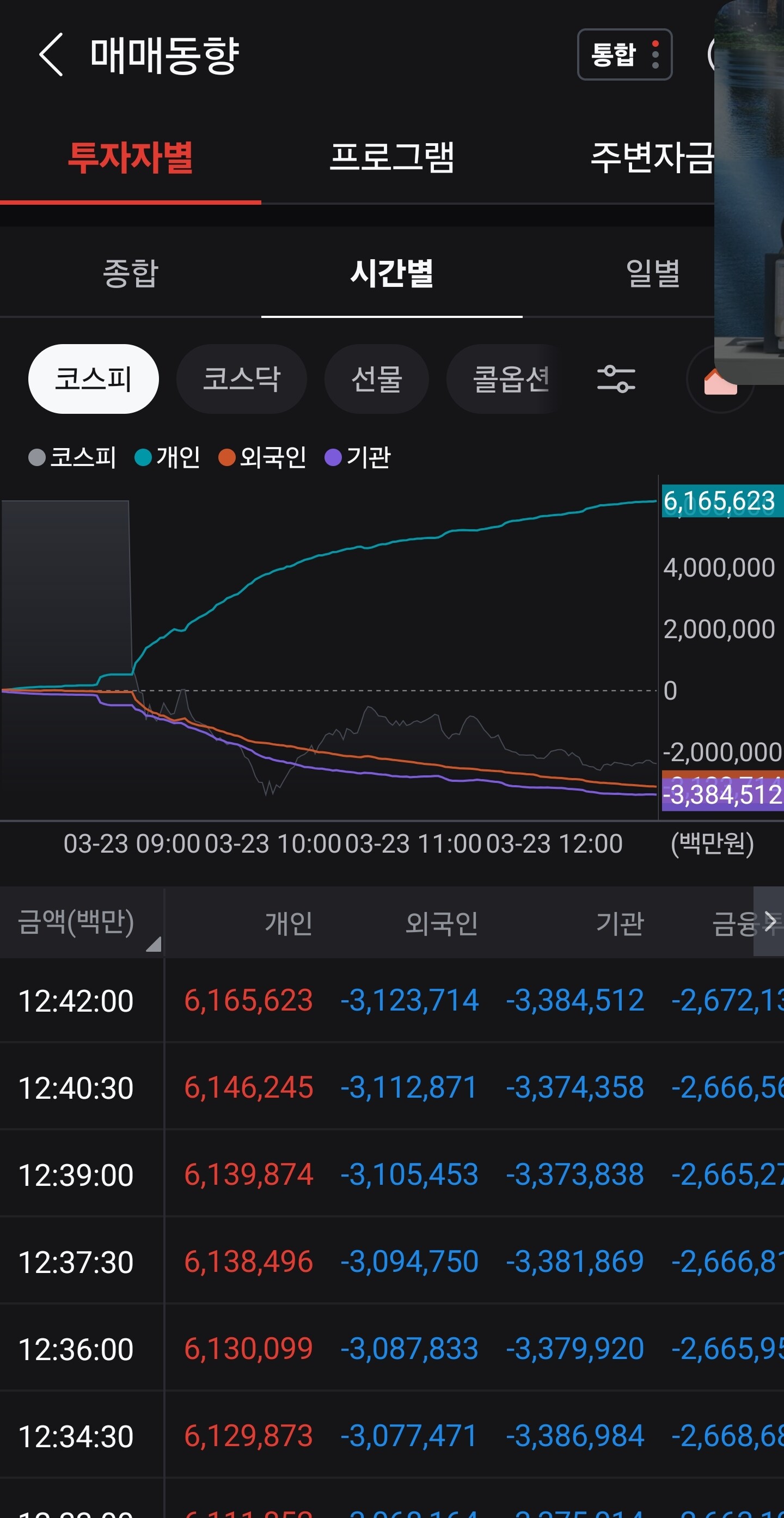The image size is (784, 1518).
Task: Switch to the 프로그램 tab
Action: pos(391,157)
